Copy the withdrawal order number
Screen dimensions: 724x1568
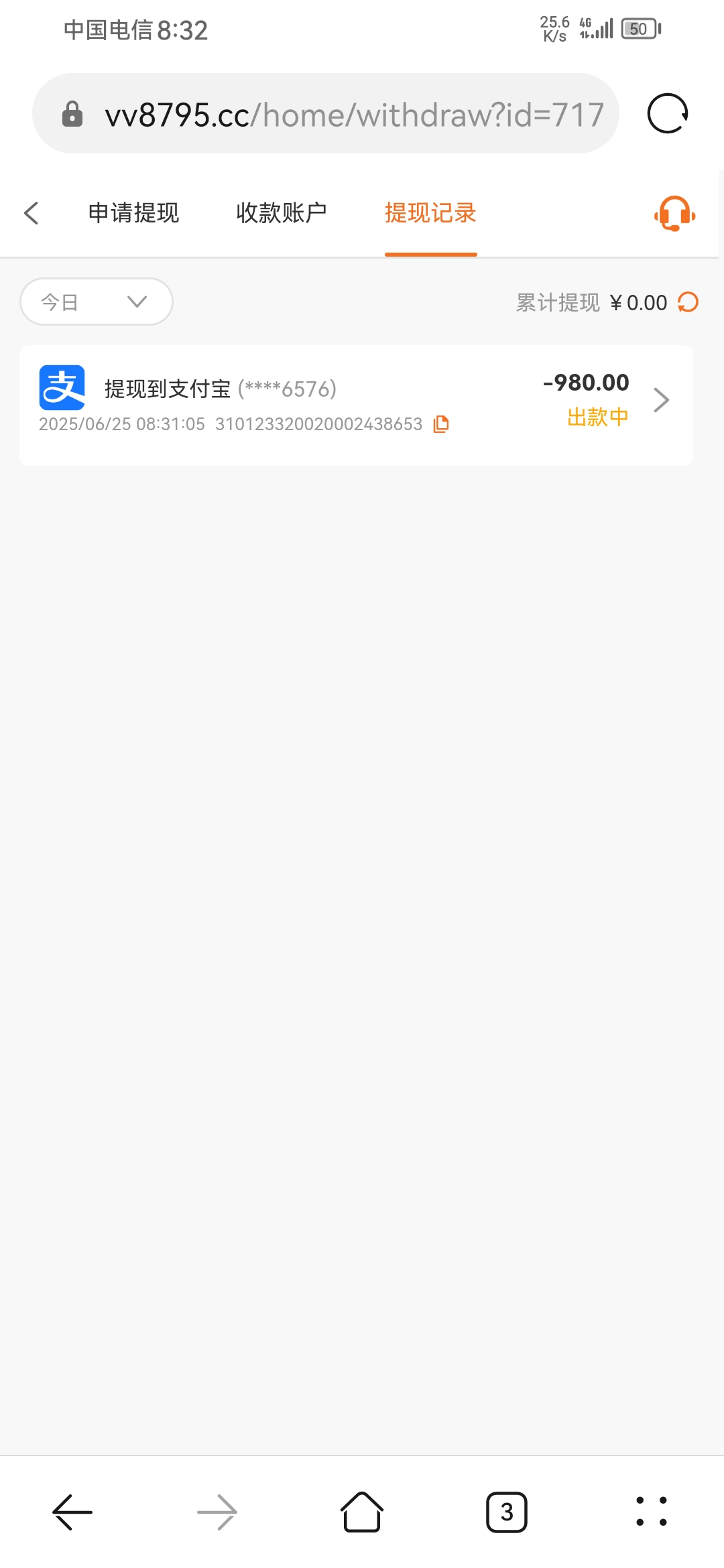(441, 424)
